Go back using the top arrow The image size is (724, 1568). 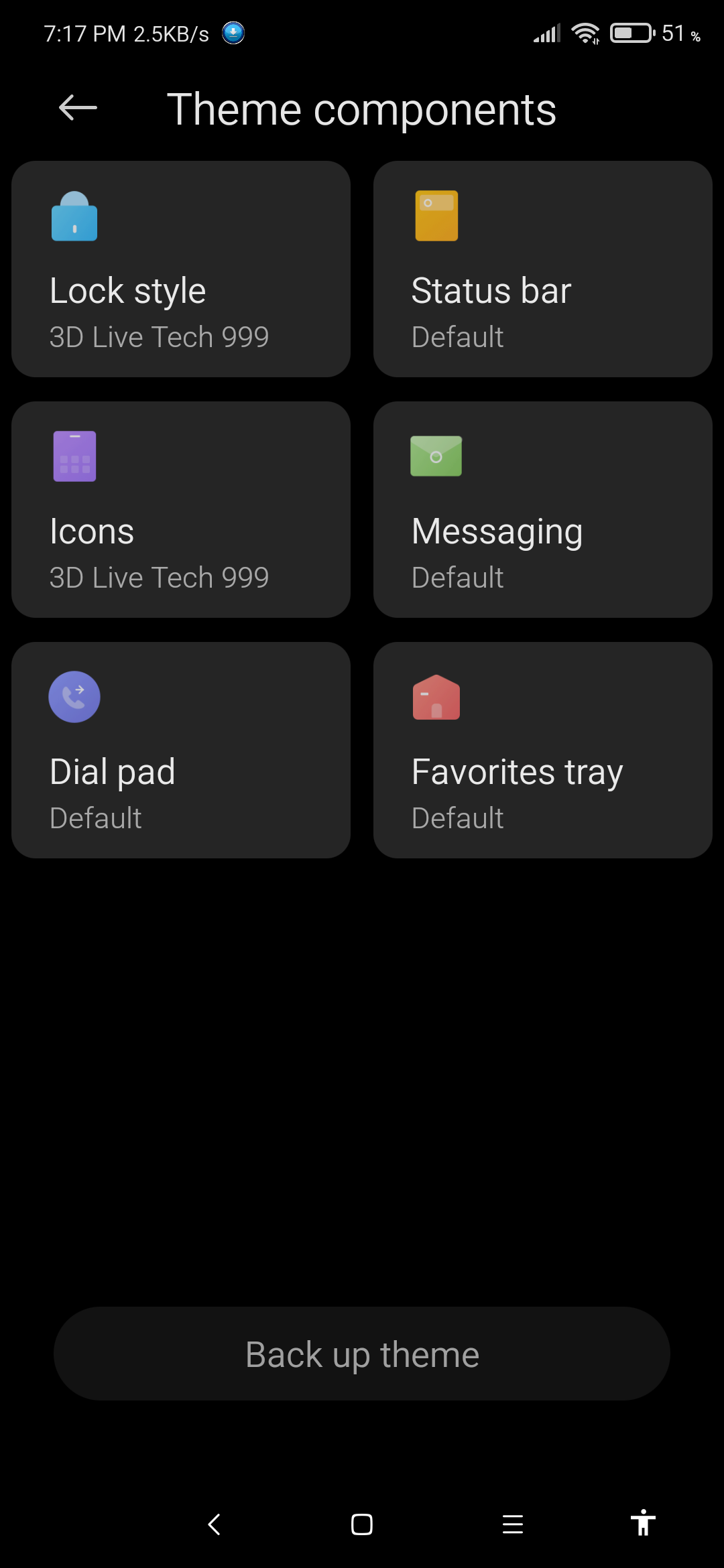78,108
